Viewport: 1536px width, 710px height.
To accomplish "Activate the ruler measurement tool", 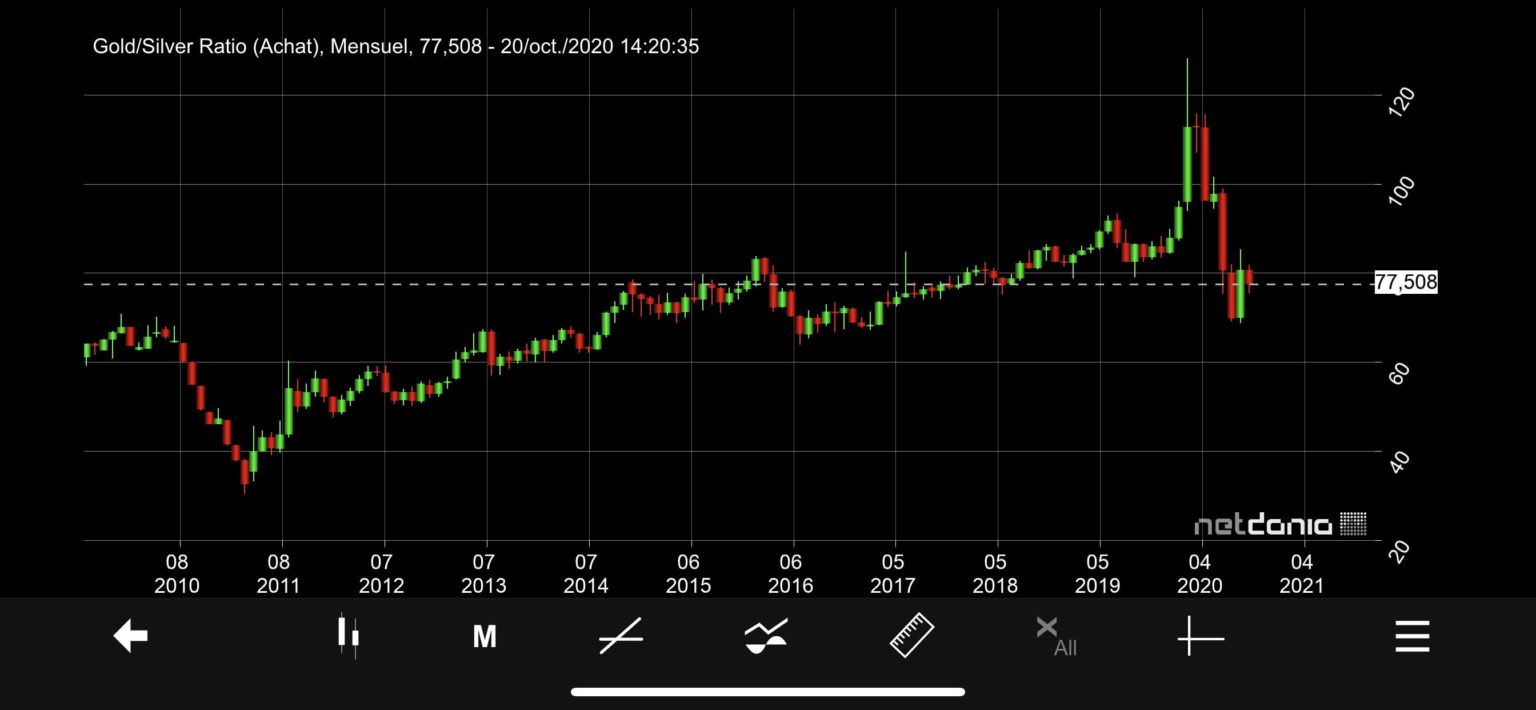I will [912, 636].
